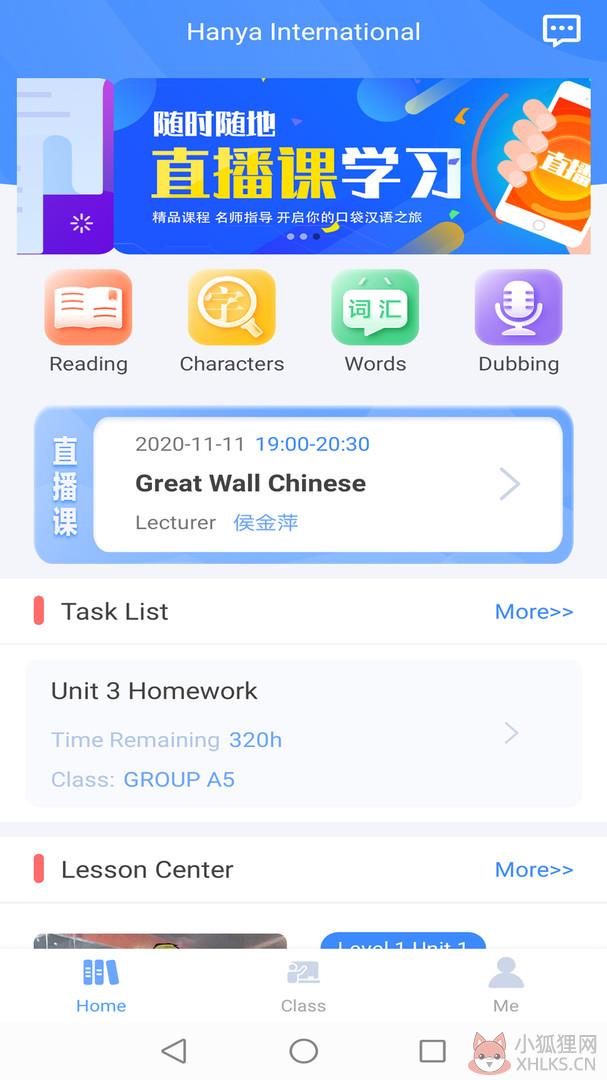View more in Lesson Center
This screenshot has height=1080, width=607.
point(534,869)
